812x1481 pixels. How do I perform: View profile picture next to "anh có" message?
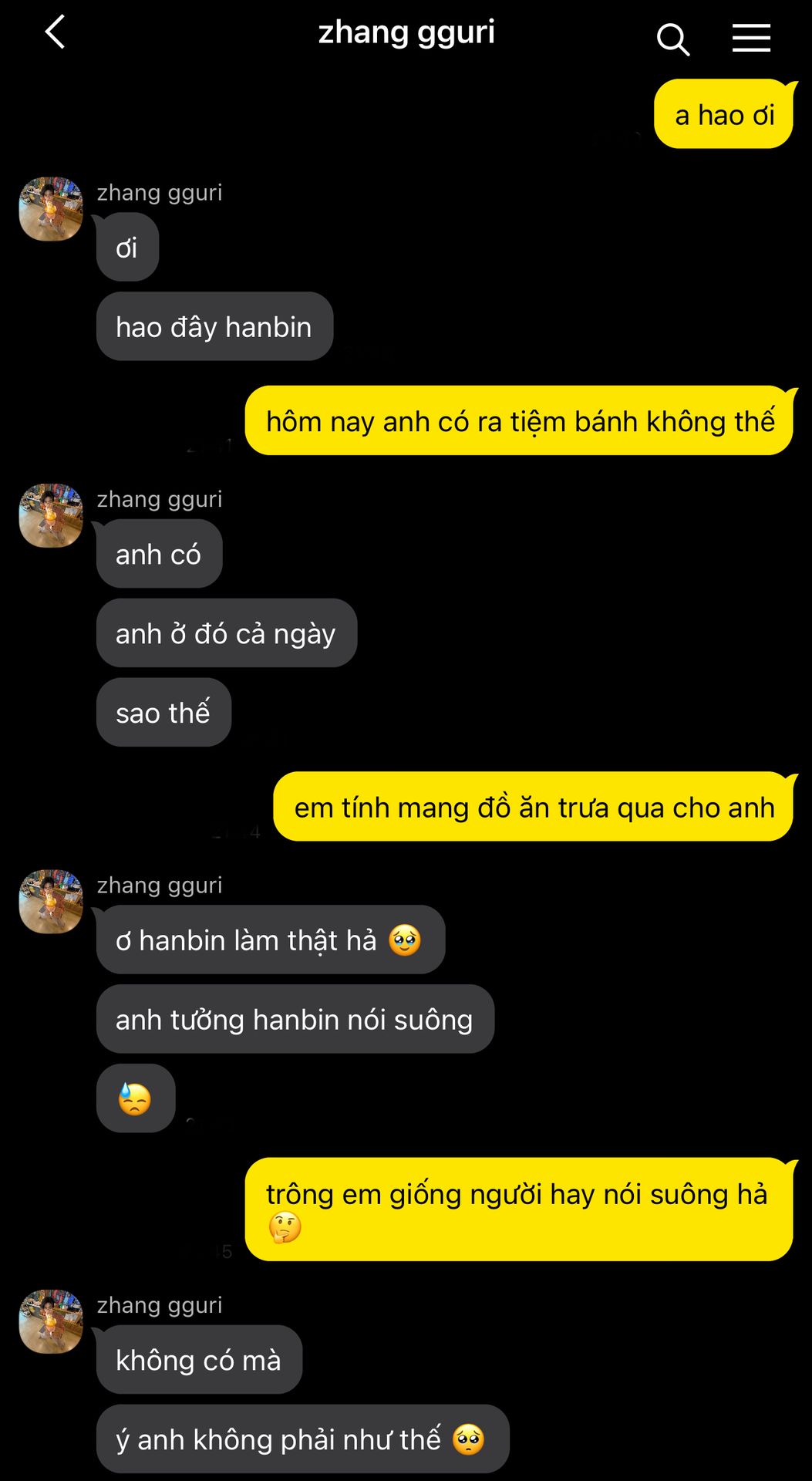click(51, 516)
